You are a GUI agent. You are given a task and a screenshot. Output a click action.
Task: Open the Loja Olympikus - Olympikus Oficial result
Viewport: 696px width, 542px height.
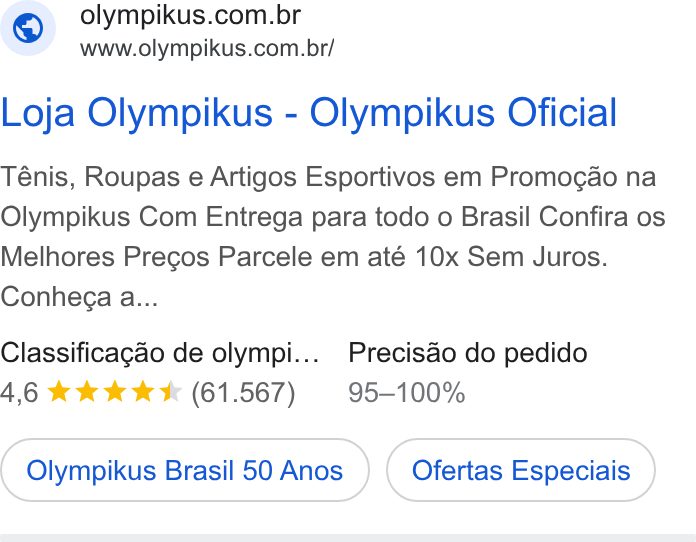point(308,113)
